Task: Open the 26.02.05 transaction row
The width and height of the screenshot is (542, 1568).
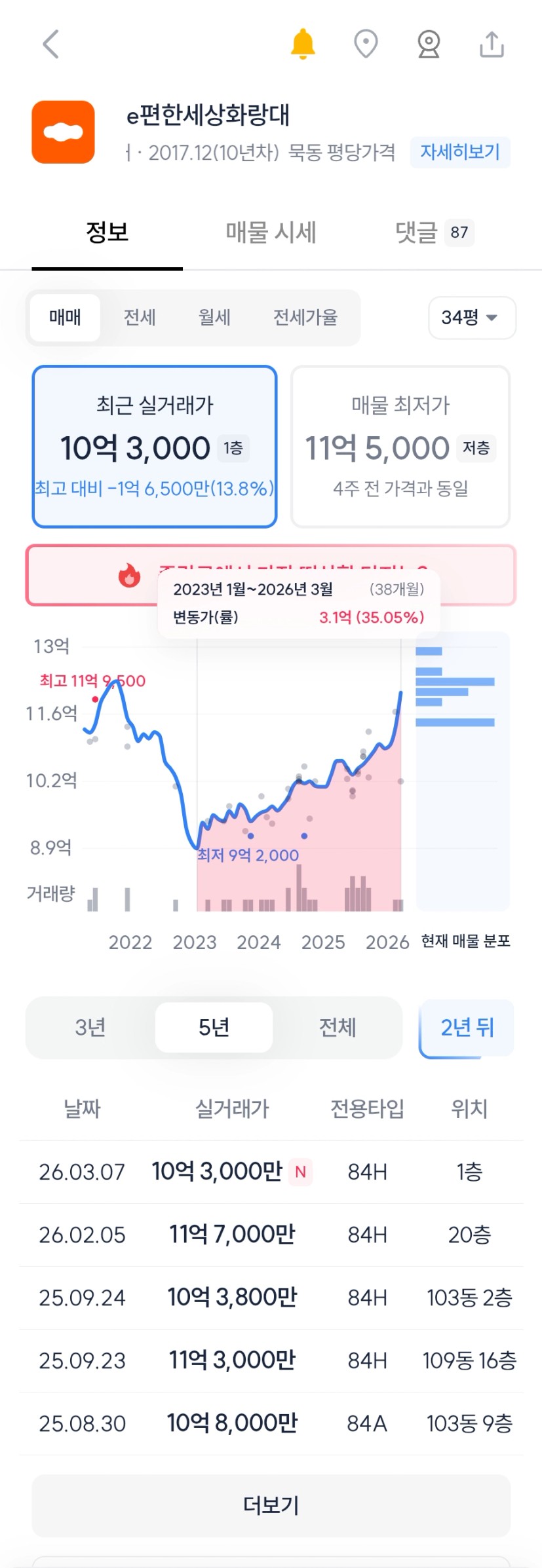Action: point(271,1235)
